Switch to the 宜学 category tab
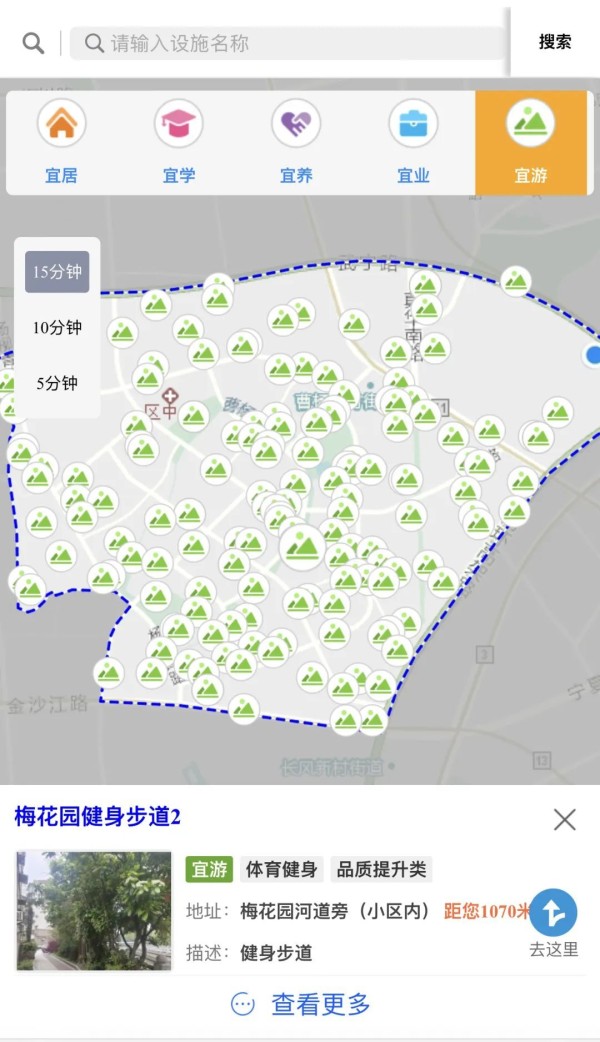Screen dimensions: 600x1042 tap(179, 143)
